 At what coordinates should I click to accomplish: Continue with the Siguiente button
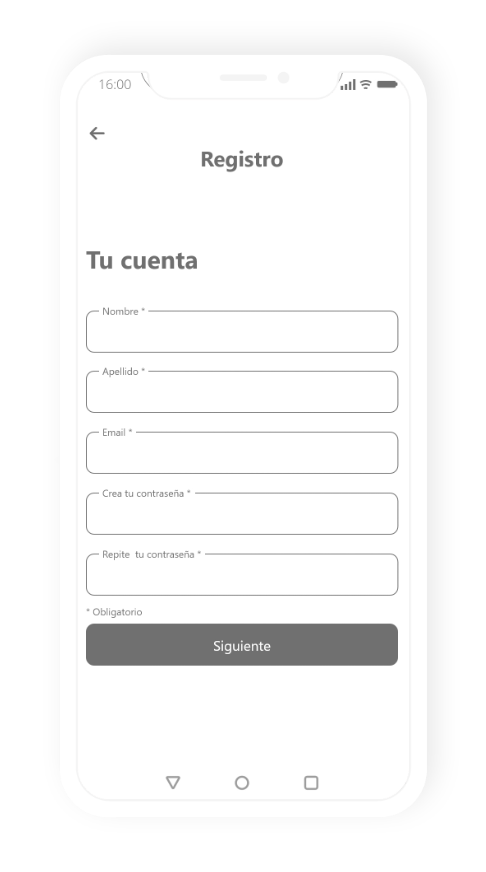pyautogui.click(x=242, y=645)
